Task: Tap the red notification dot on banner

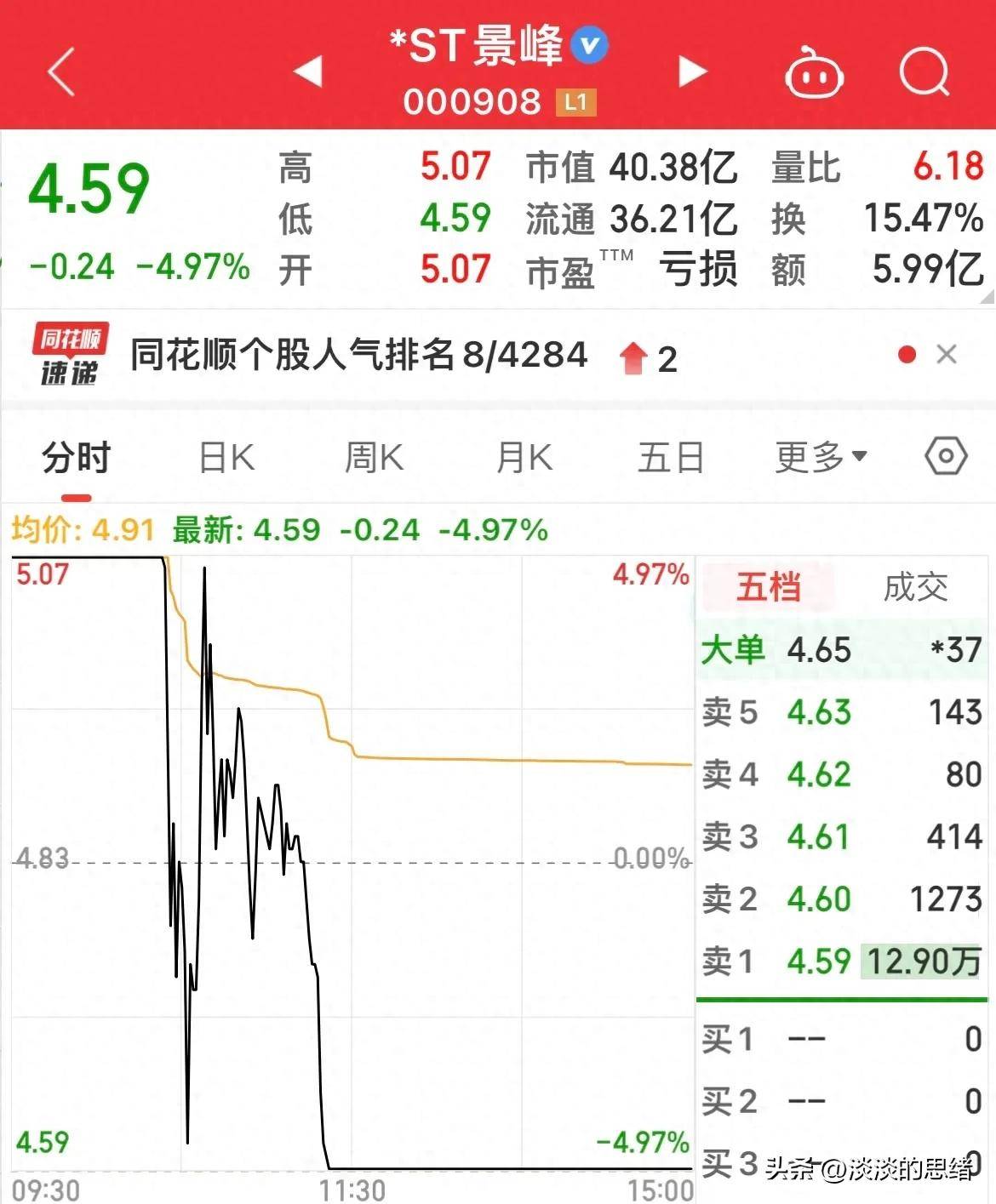Action: [906, 354]
